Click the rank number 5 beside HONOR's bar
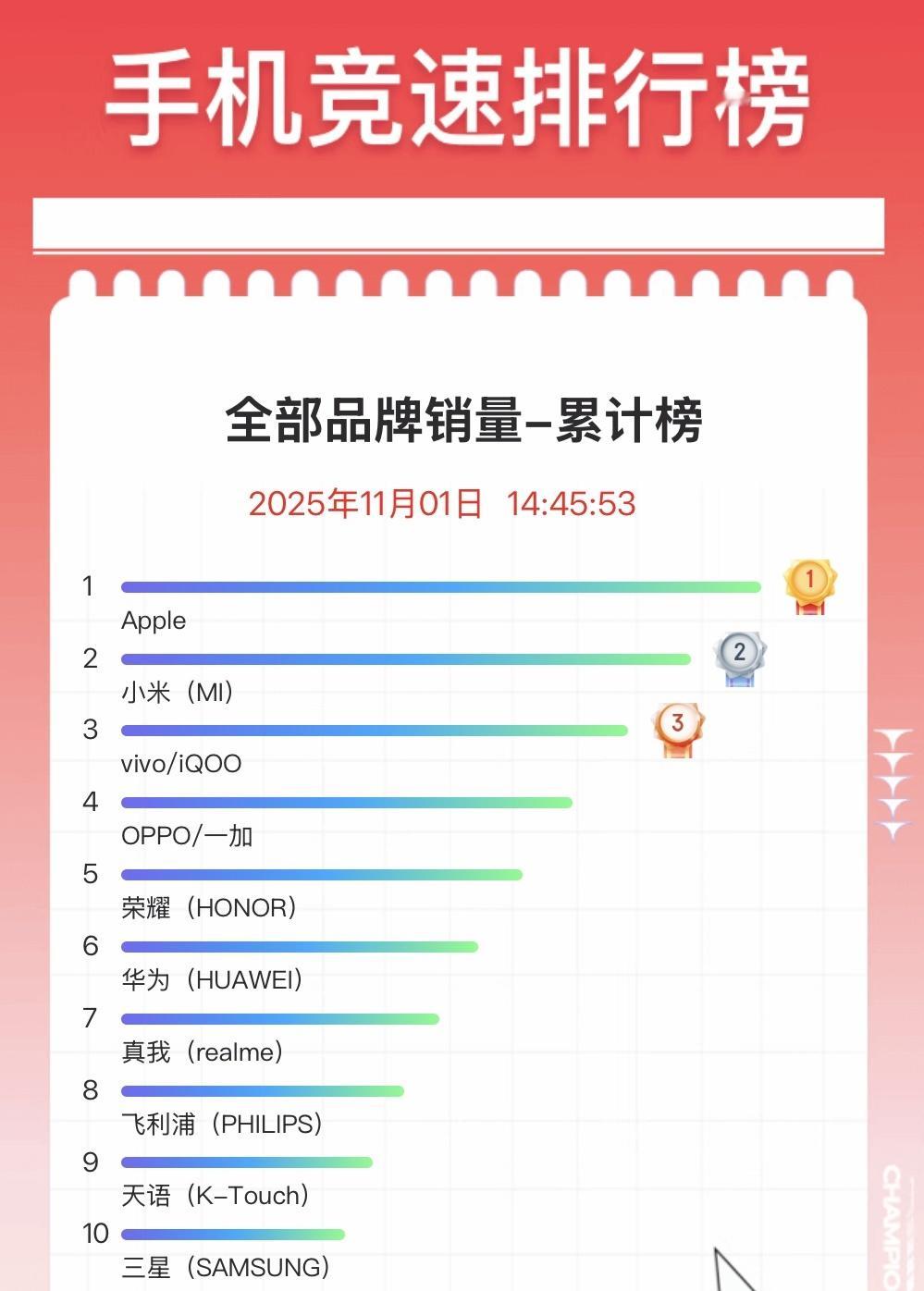 (x=89, y=874)
